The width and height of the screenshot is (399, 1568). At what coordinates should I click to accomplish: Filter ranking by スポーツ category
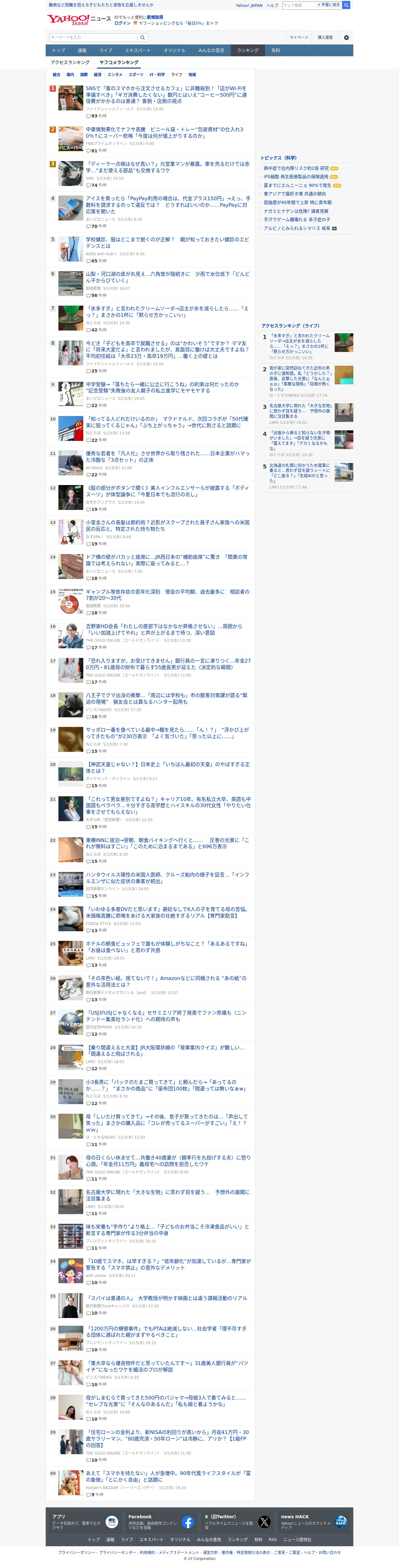(136, 74)
